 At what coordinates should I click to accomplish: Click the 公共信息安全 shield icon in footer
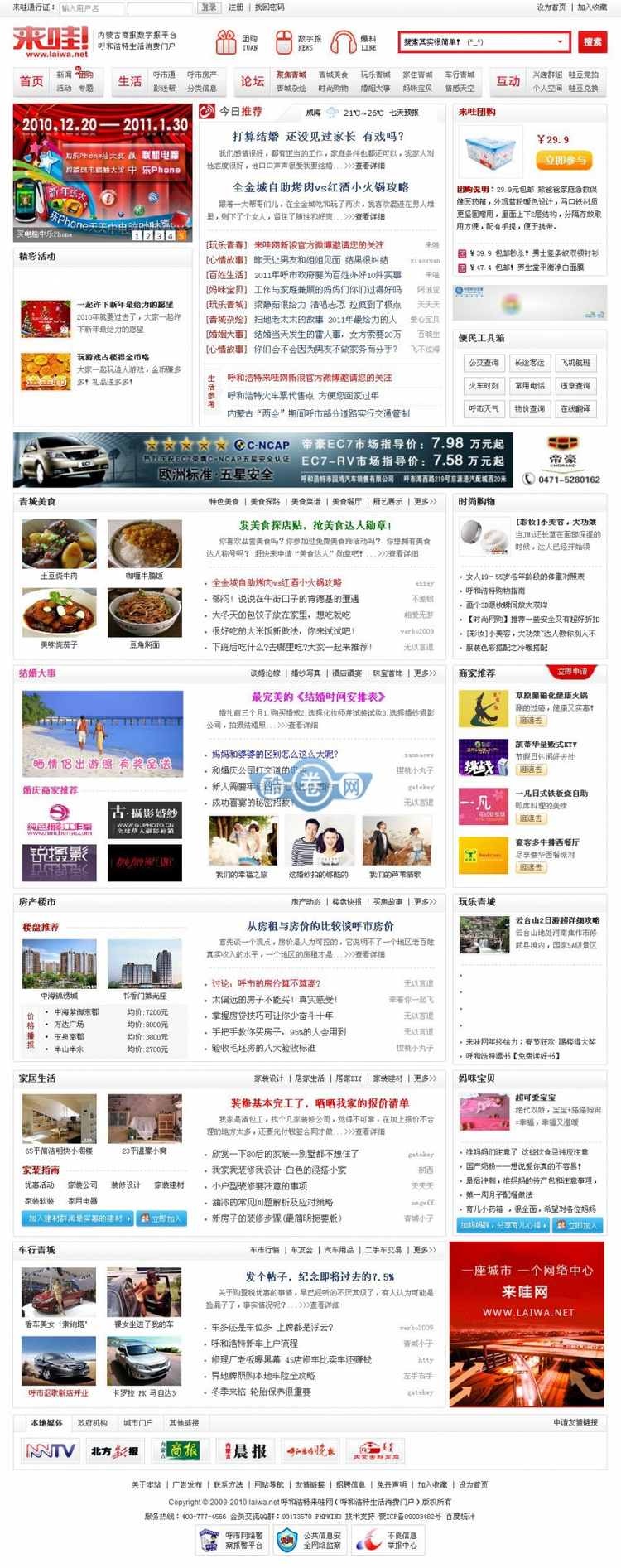click(289, 1538)
